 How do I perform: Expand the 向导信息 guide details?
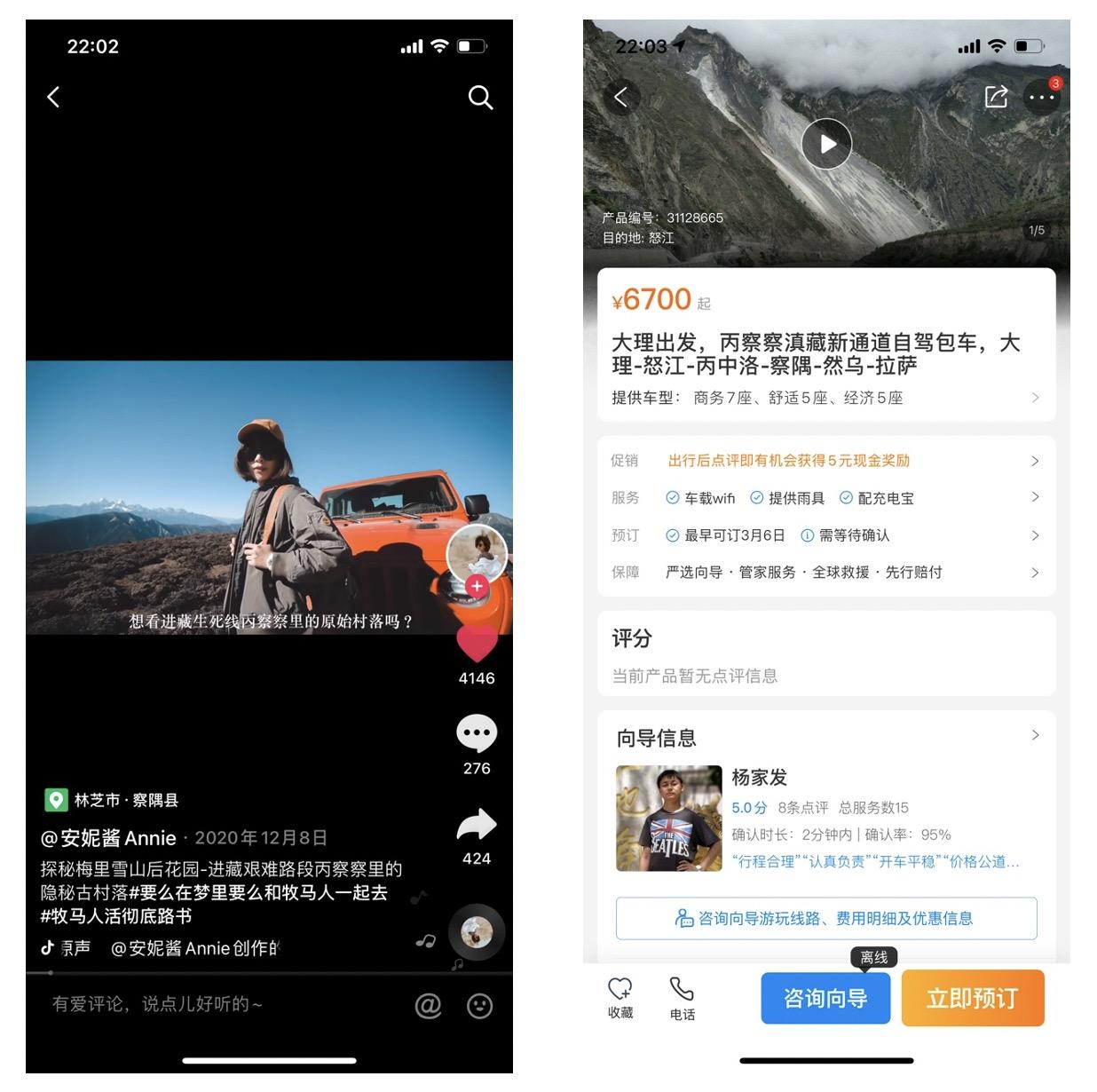(x=1035, y=736)
